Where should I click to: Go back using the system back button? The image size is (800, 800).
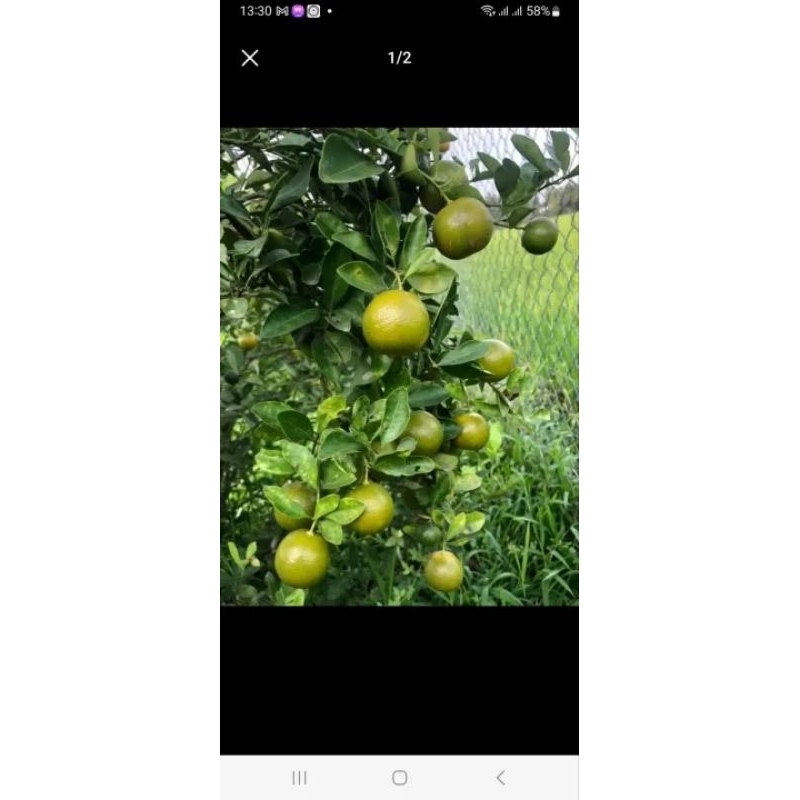point(500,778)
